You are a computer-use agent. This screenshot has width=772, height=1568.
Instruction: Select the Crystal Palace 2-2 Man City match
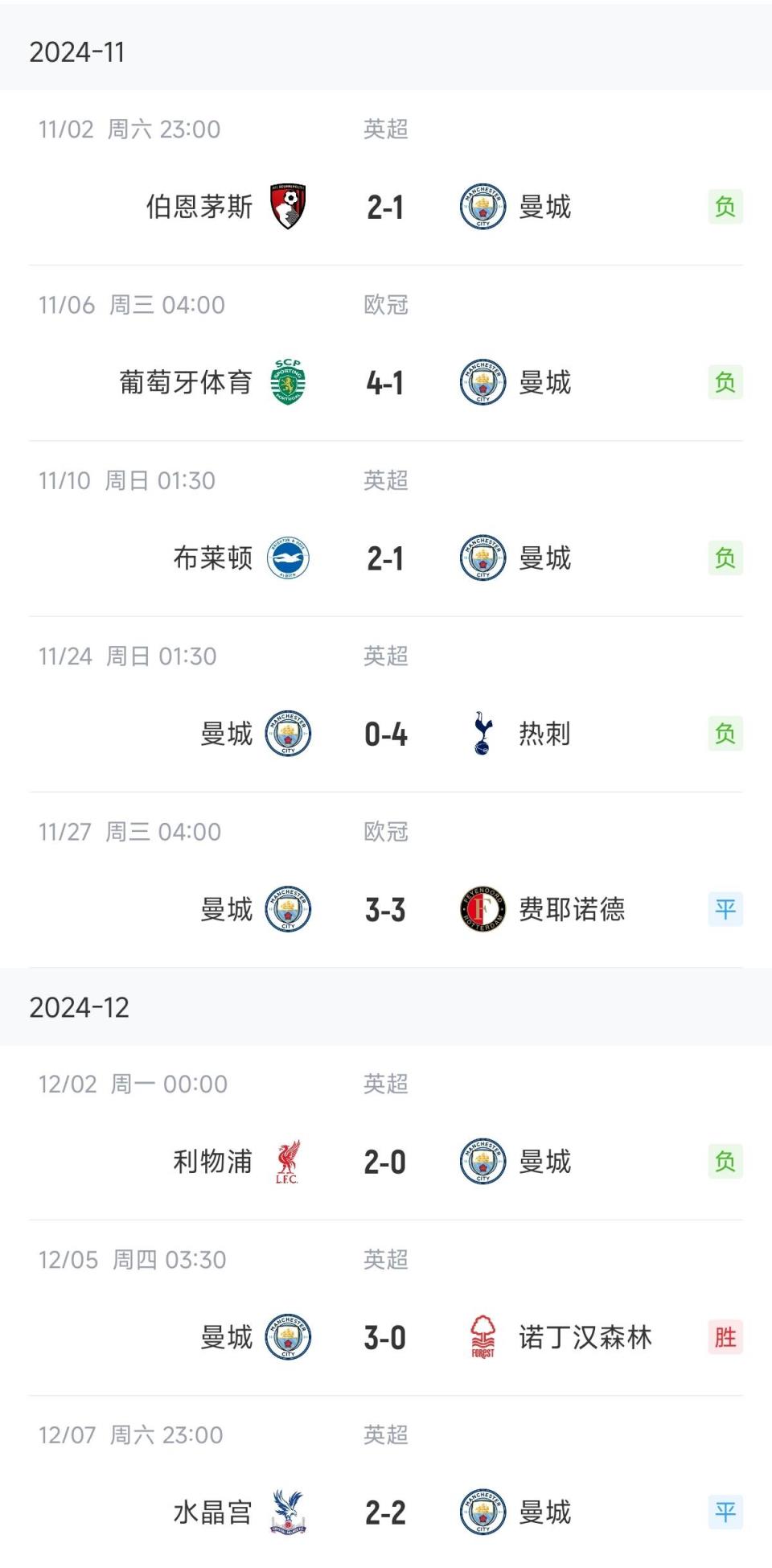click(385, 1513)
